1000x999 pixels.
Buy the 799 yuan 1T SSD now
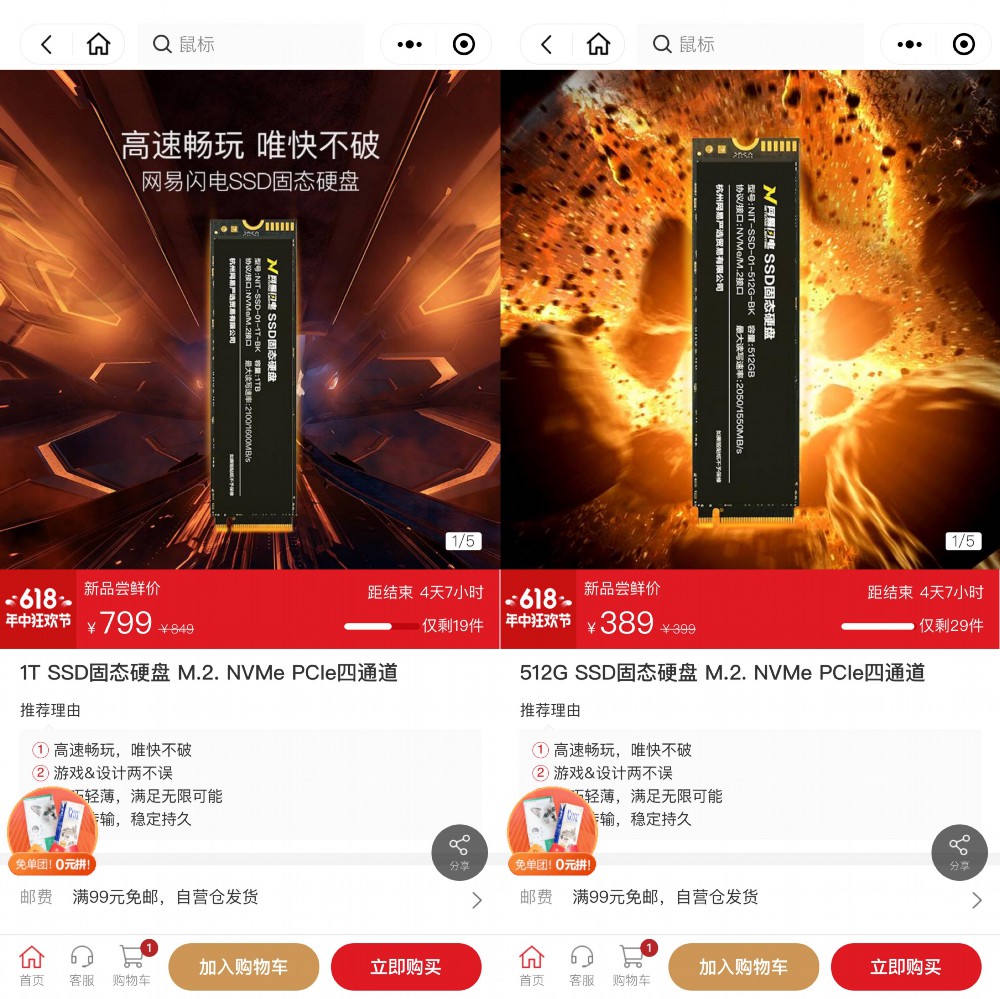405,967
